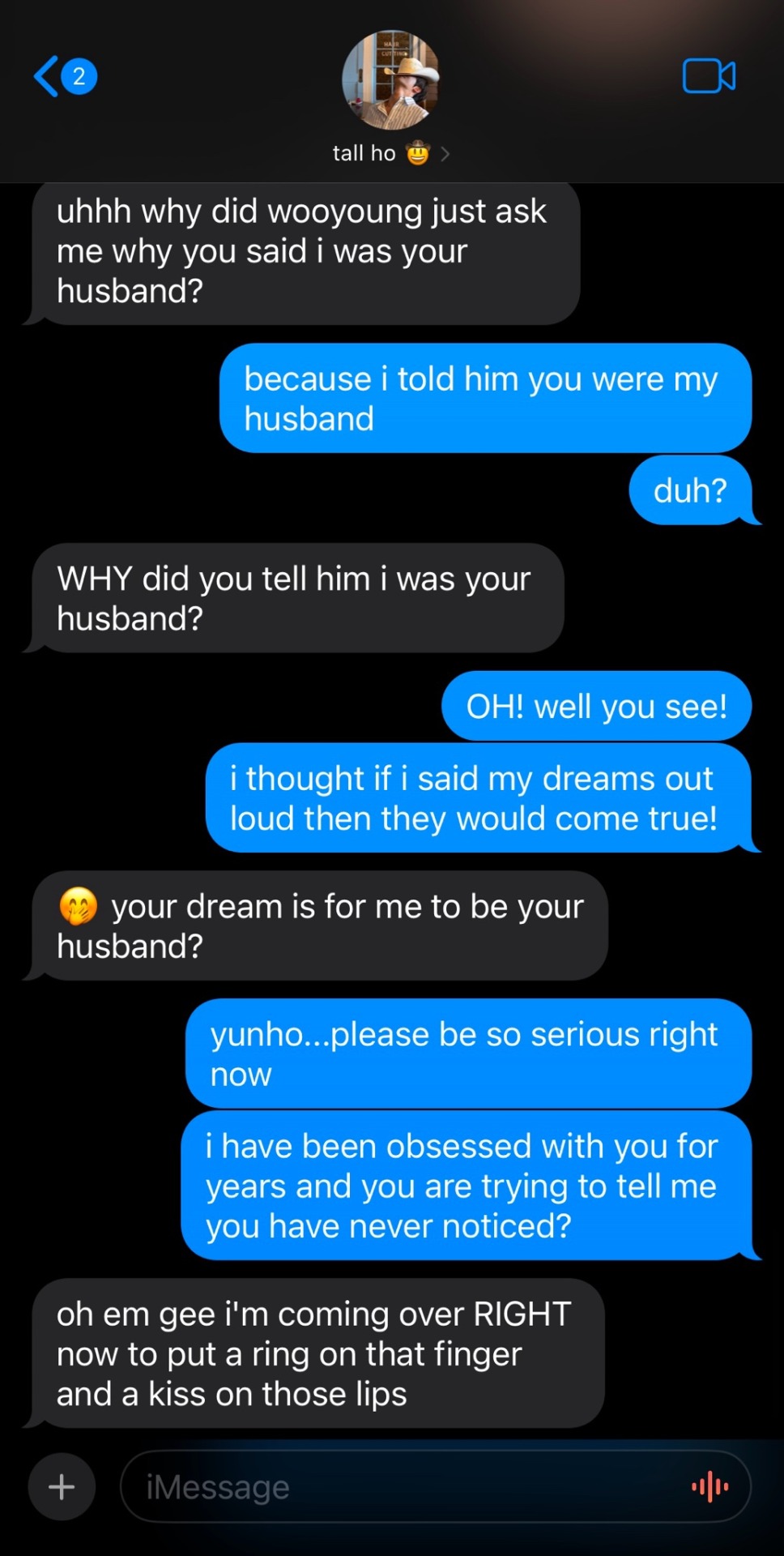Viewport: 784px width, 1556px height.
Task: Focus the iMessage text field
Action: coord(405,1486)
